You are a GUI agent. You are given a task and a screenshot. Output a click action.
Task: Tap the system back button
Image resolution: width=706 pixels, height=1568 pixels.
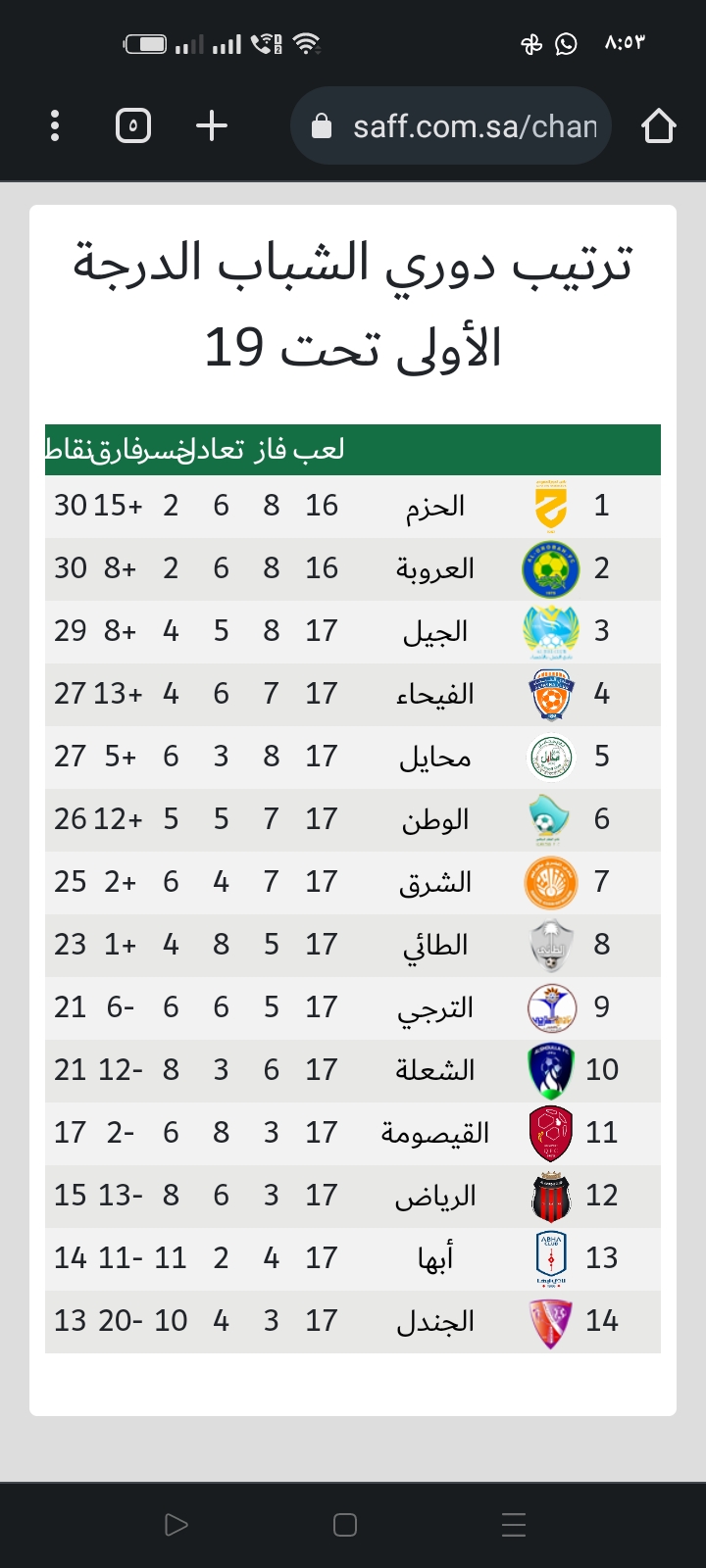[x=176, y=1524]
